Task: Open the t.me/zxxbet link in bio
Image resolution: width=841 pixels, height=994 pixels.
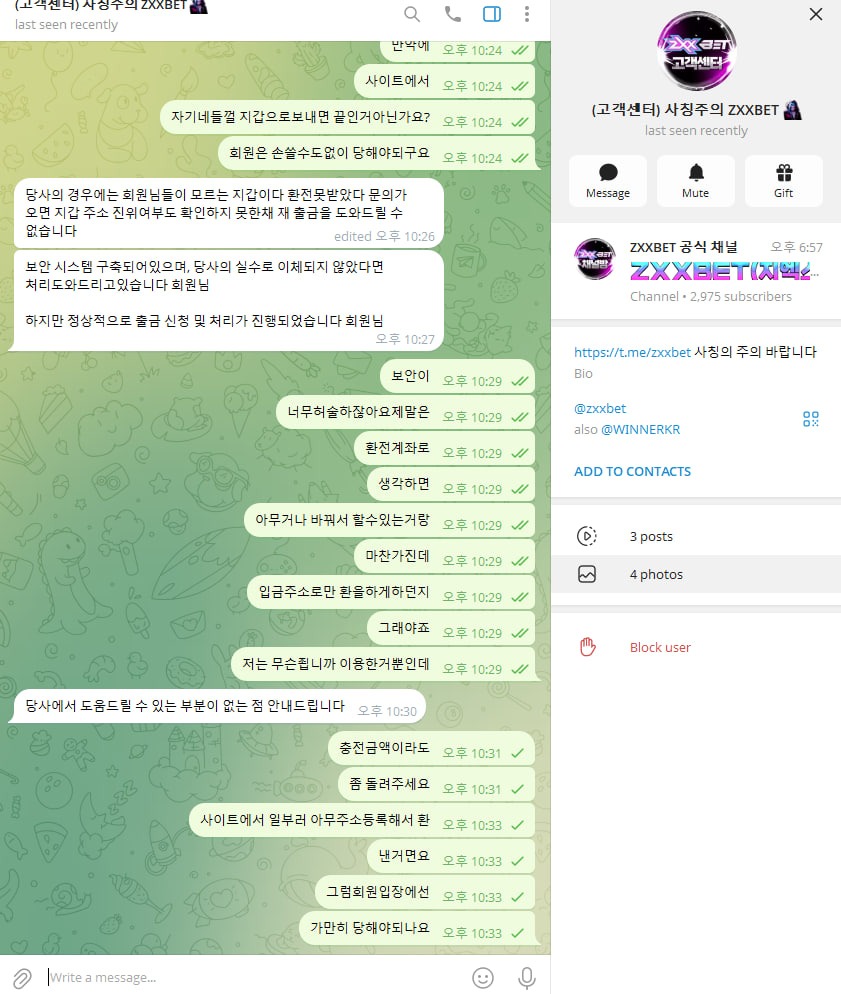Action: click(632, 352)
